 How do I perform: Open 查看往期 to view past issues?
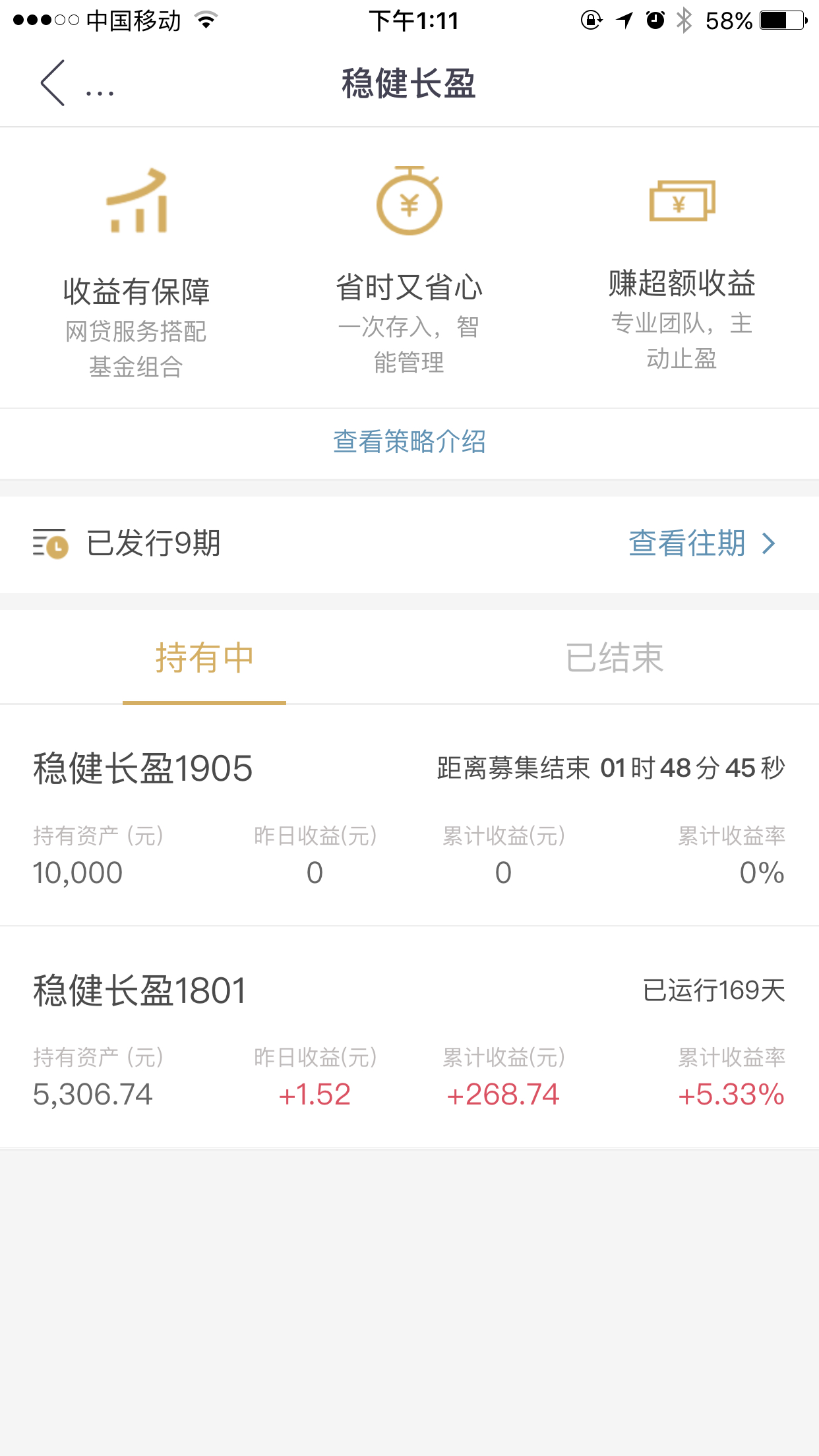(702, 543)
